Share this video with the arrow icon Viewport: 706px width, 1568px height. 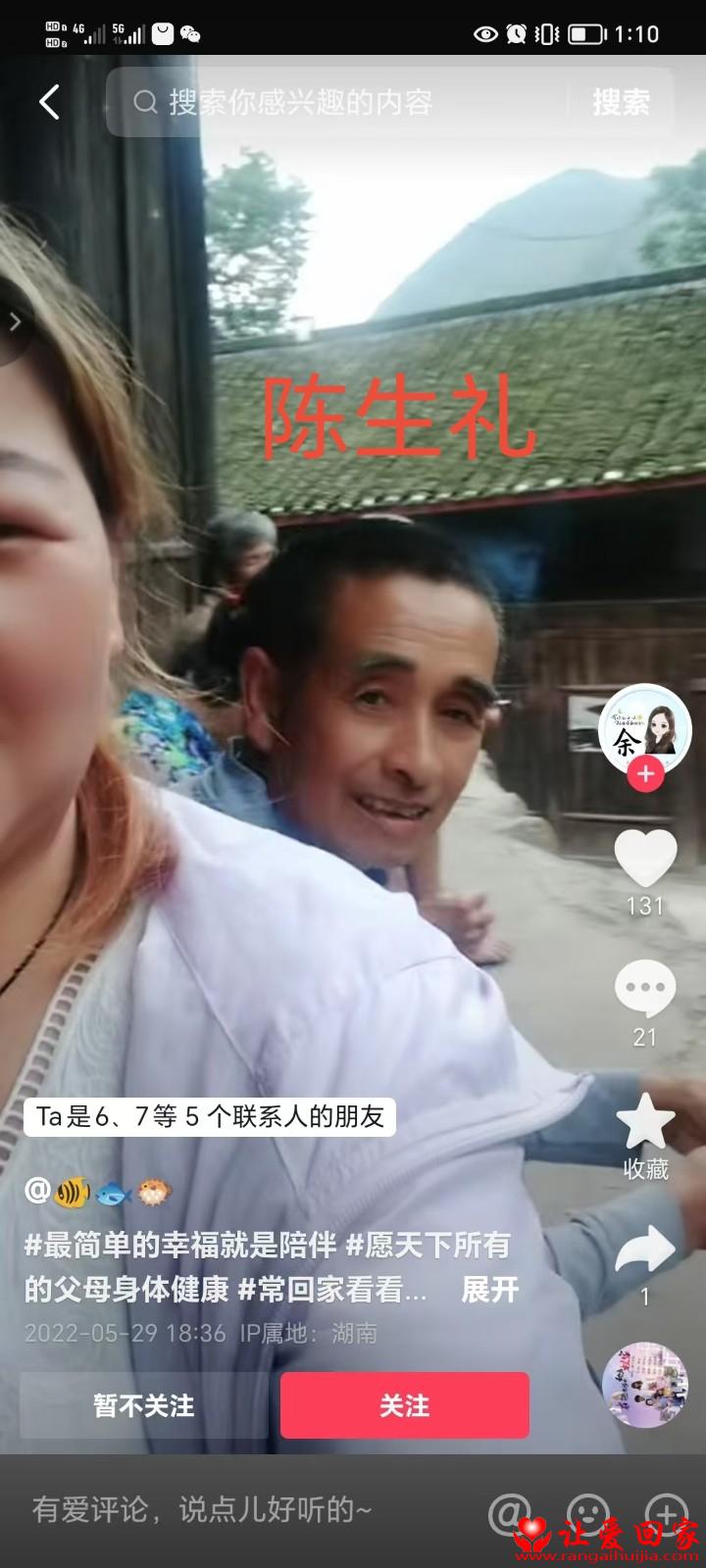[x=645, y=1250]
